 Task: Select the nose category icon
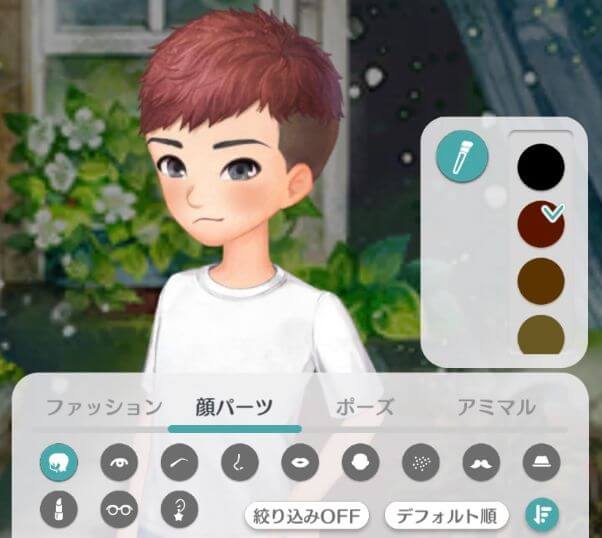tap(240, 462)
